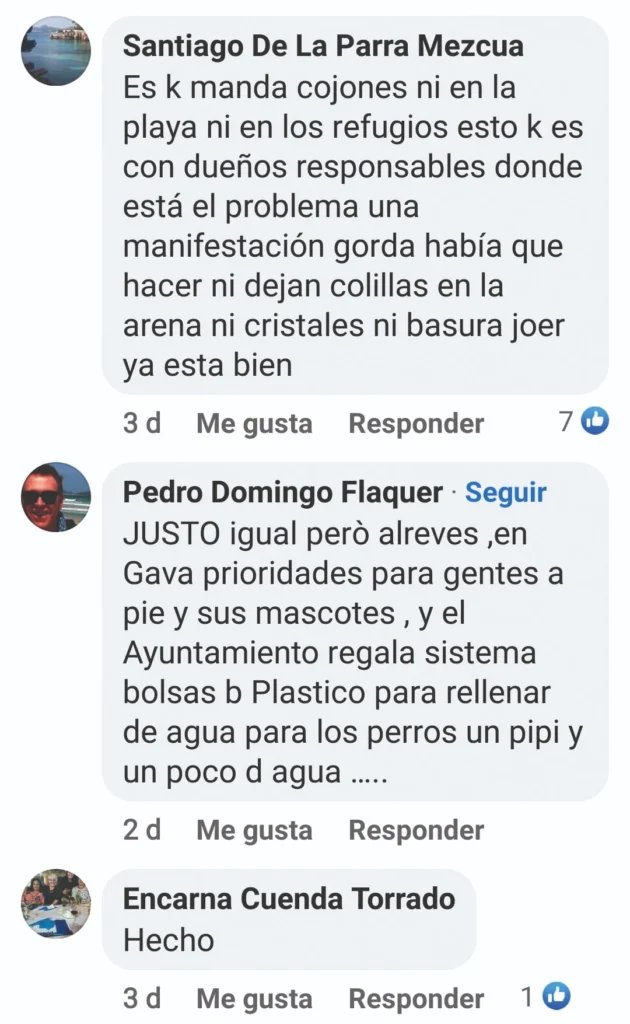Follow Pedro Domingo Flaquer via Seguir
The height and width of the screenshot is (1024, 630).
point(506,492)
